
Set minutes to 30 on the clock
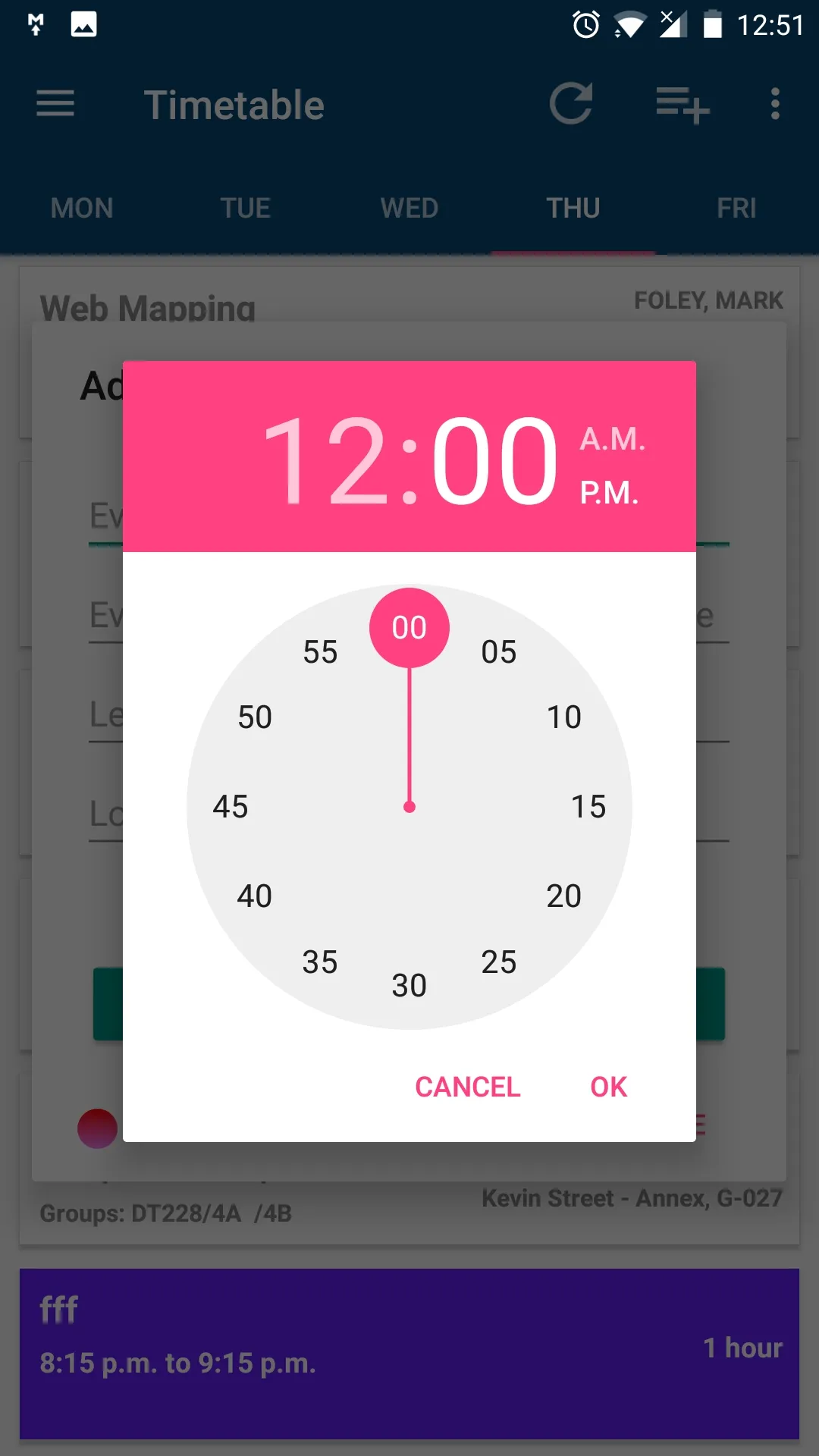pyautogui.click(x=409, y=986)
